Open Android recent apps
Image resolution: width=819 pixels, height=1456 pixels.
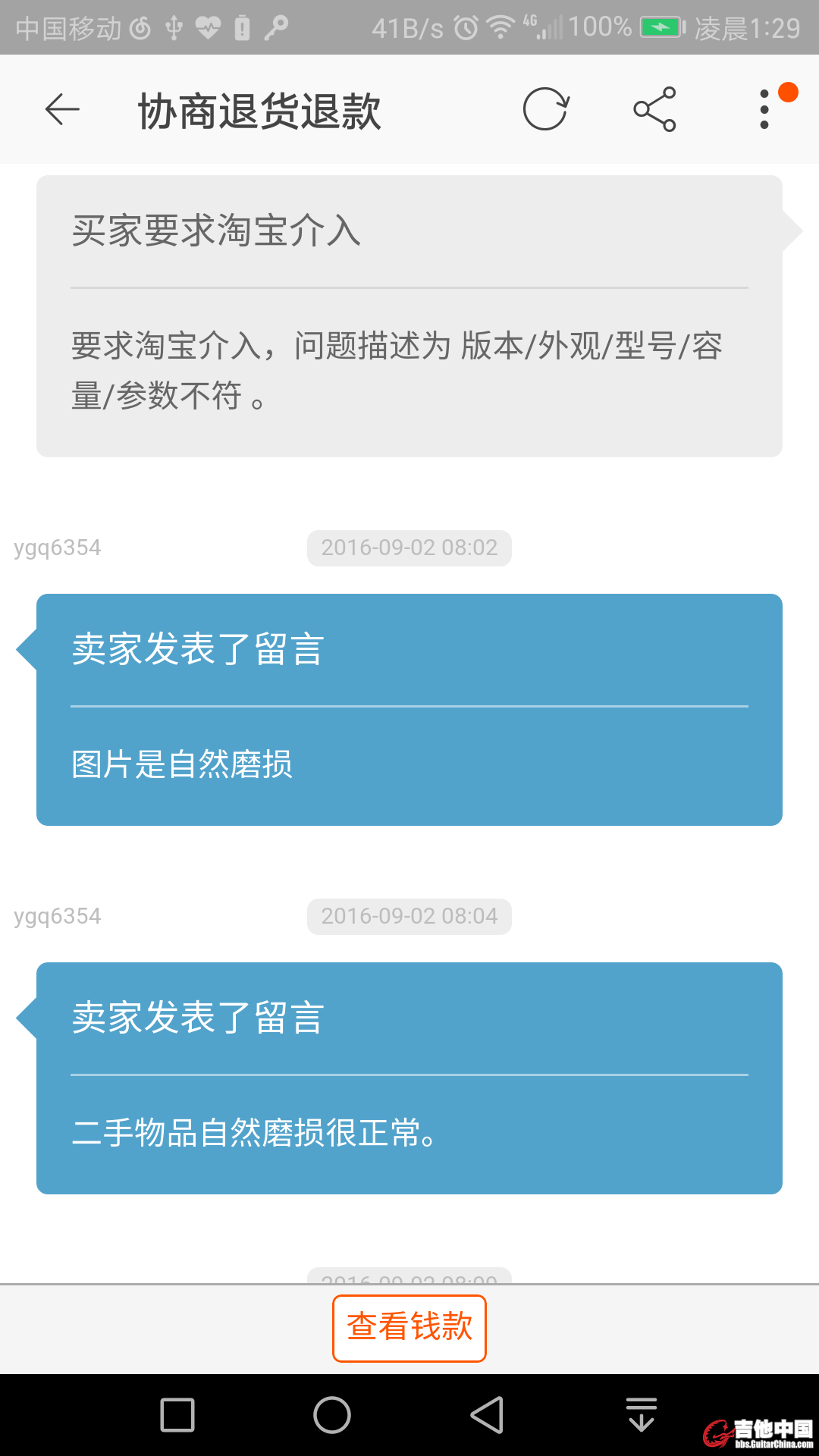coord(177,1415)
